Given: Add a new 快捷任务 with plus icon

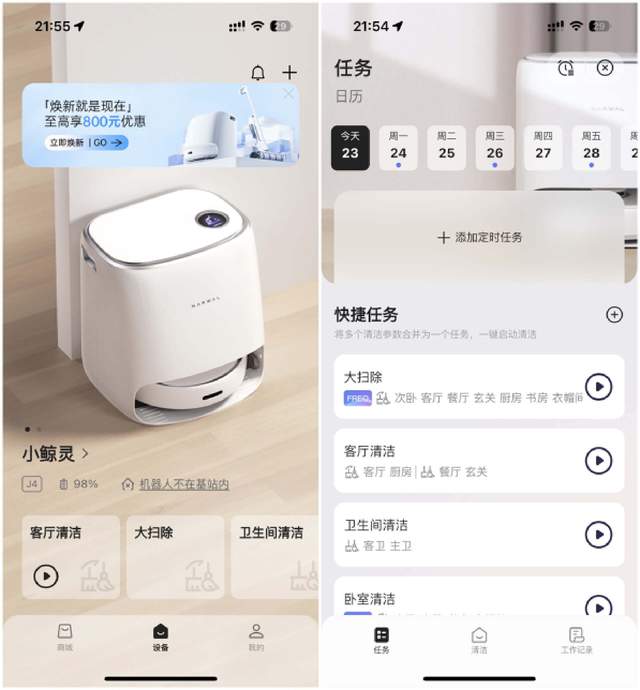Looking at the screenshot, I should click(614, 314).
